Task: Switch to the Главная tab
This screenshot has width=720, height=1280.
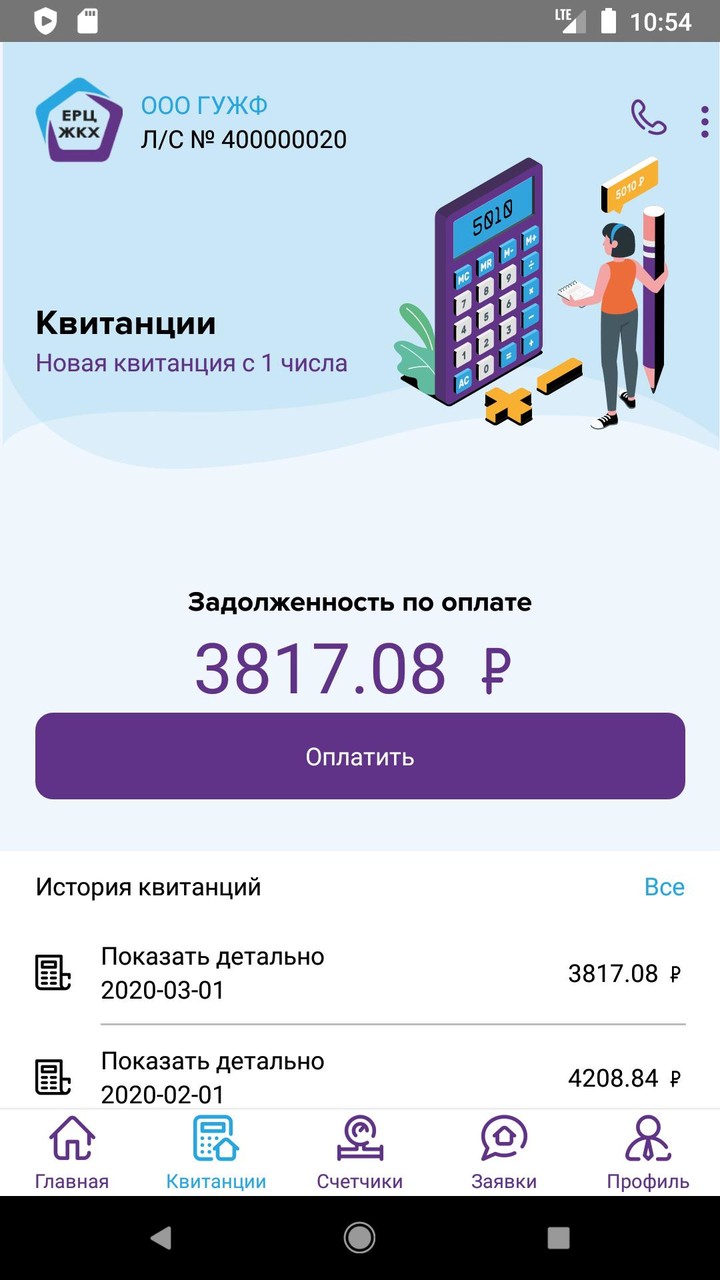Action: tap(72, 1139)
